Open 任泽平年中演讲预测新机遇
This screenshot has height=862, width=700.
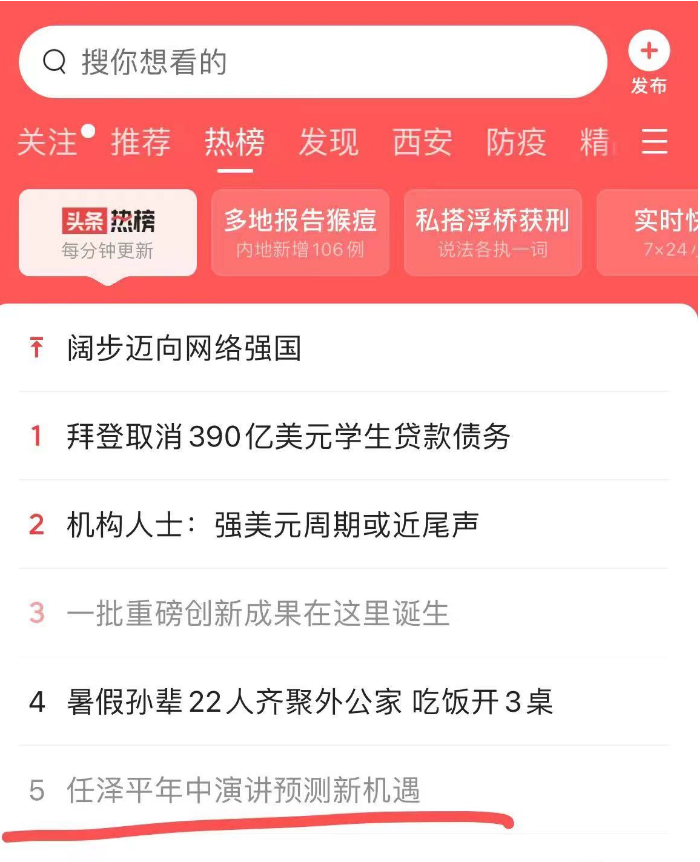tap(244, 790)
